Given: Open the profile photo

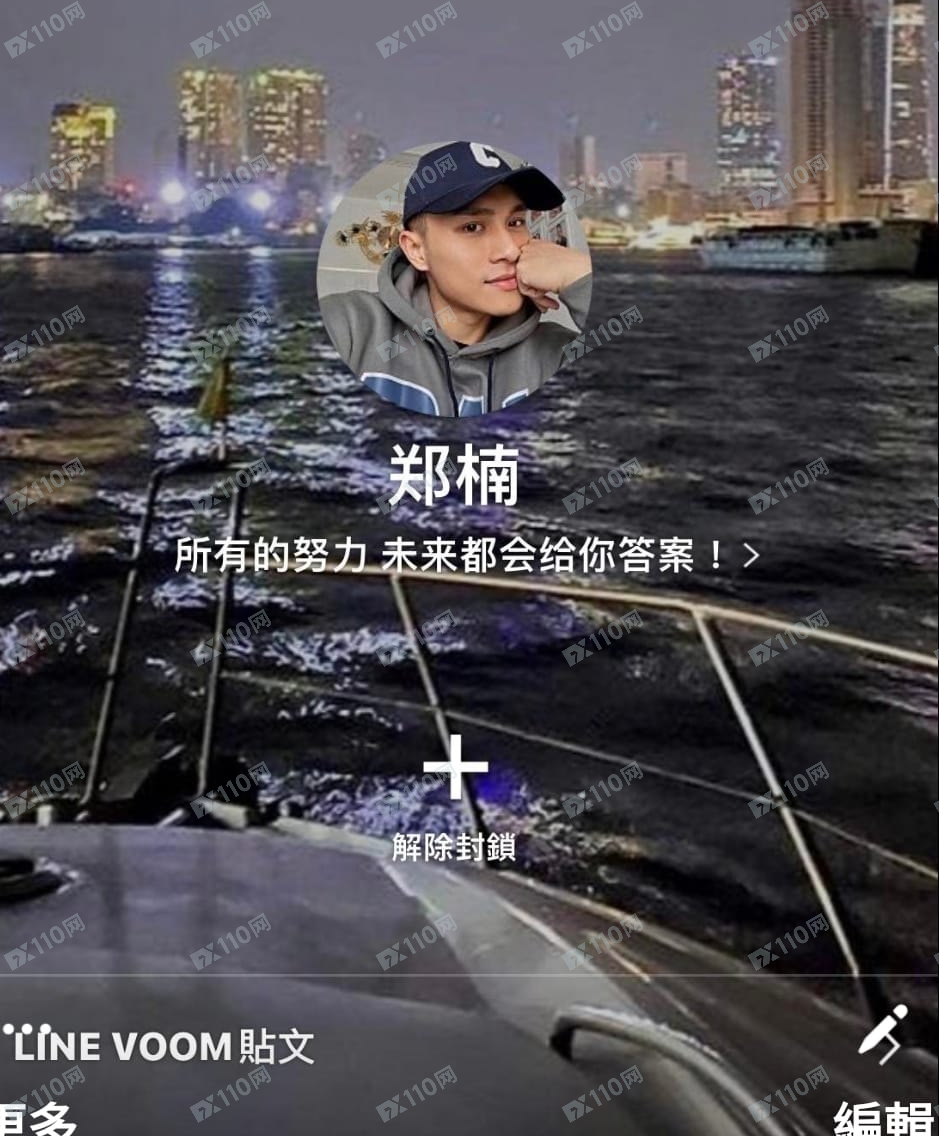Looking at the screenshot, I should (455, 280).
